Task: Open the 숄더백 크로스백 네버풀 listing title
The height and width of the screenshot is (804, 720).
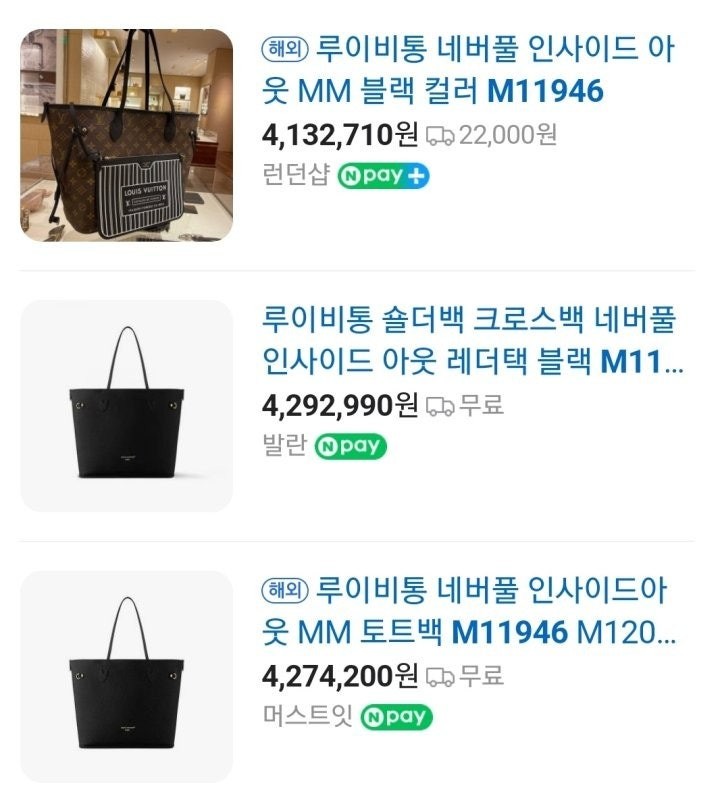Action: (472, 340)
